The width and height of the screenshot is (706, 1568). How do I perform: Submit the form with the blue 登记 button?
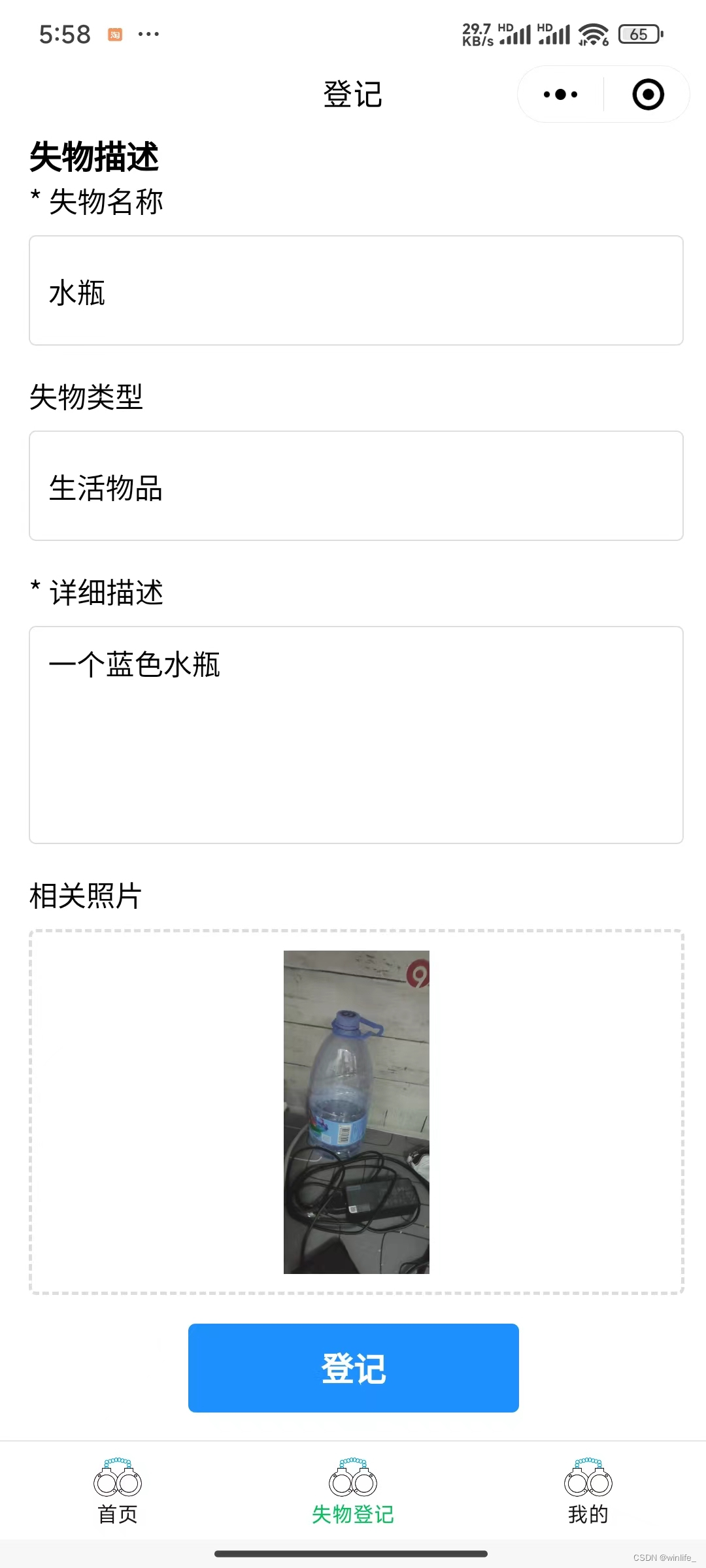pyautogui.click(x=354, y=1368)
